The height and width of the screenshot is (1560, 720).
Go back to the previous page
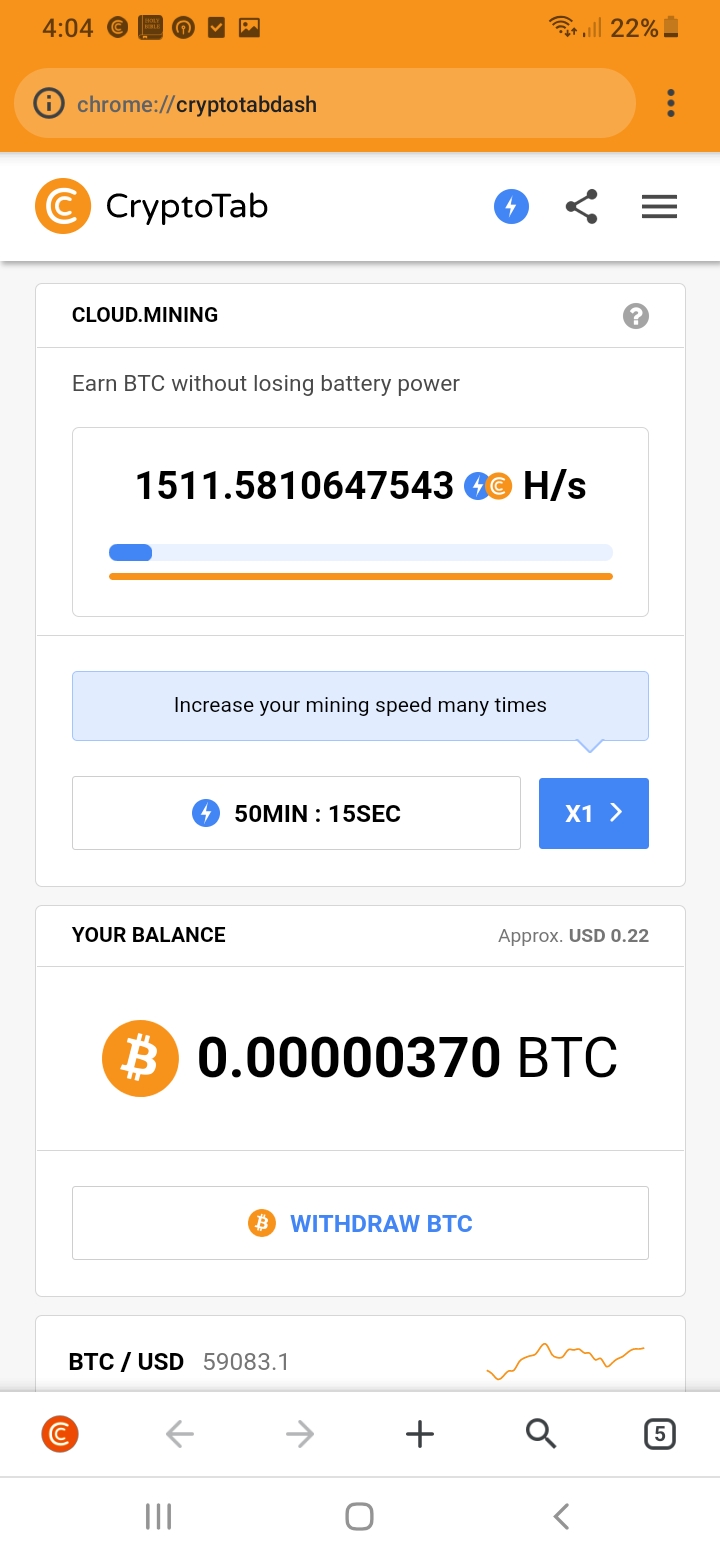180,1435
